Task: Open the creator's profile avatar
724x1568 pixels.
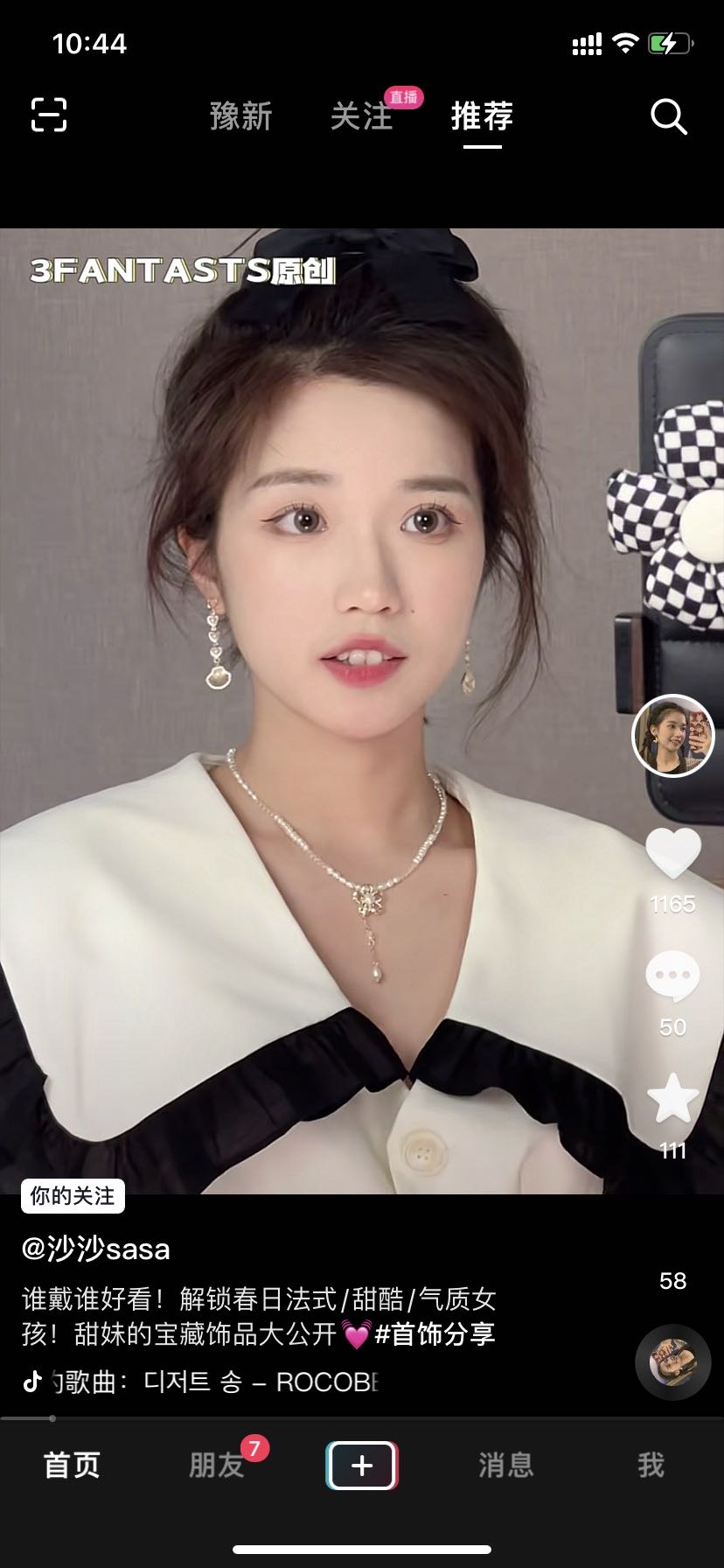Action: [672, 737]
